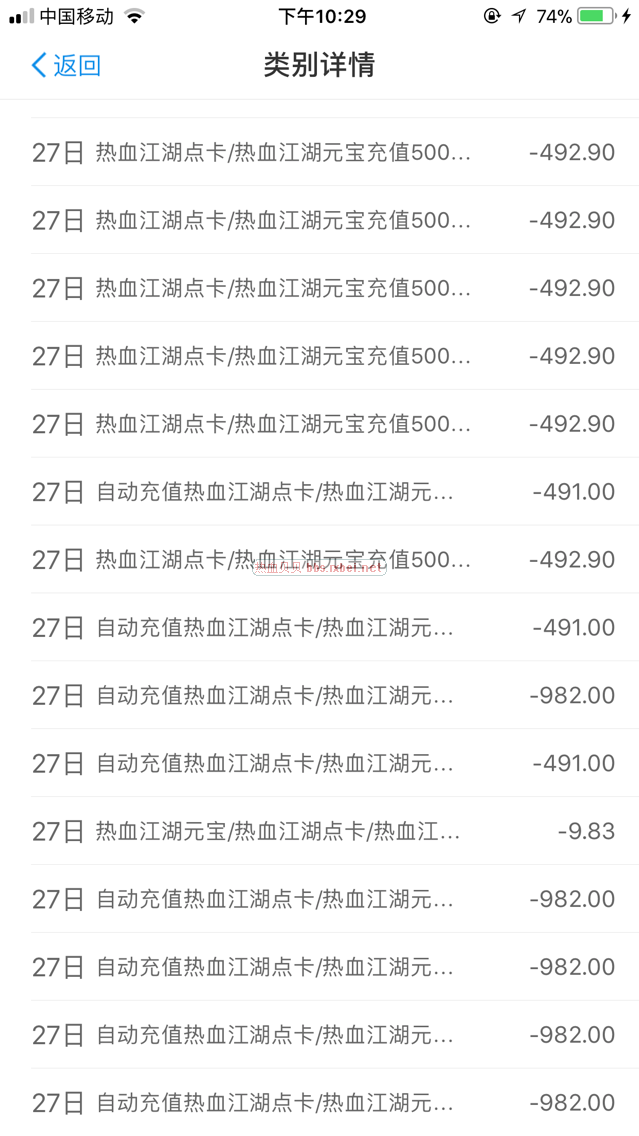The image size is (639, 1136).
Task: Open the 27日 transaction of -9.83
Action: pyautogui.click(x=320, y=831)
